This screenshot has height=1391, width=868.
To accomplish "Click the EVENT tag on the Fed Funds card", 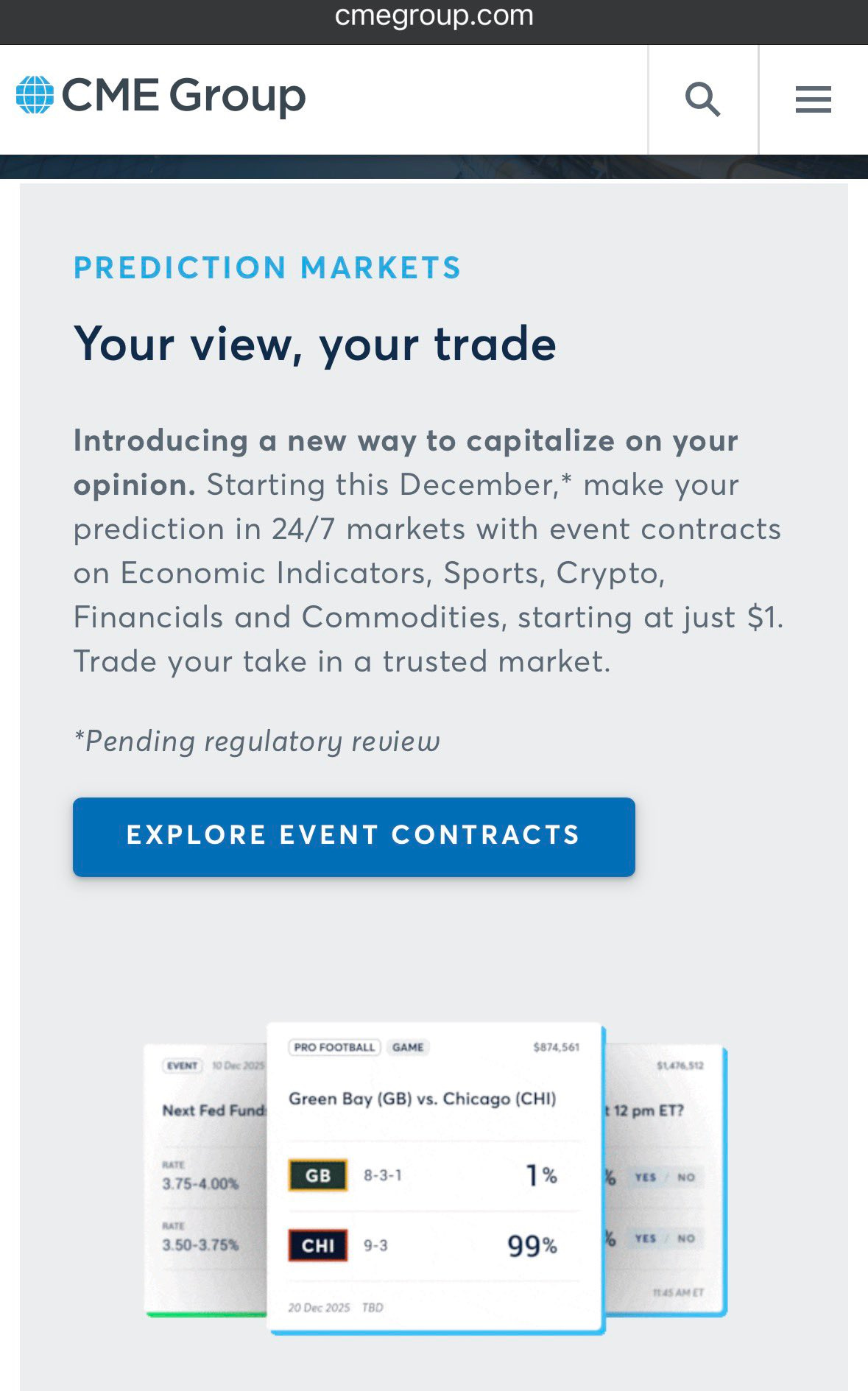I will 182,1064.
